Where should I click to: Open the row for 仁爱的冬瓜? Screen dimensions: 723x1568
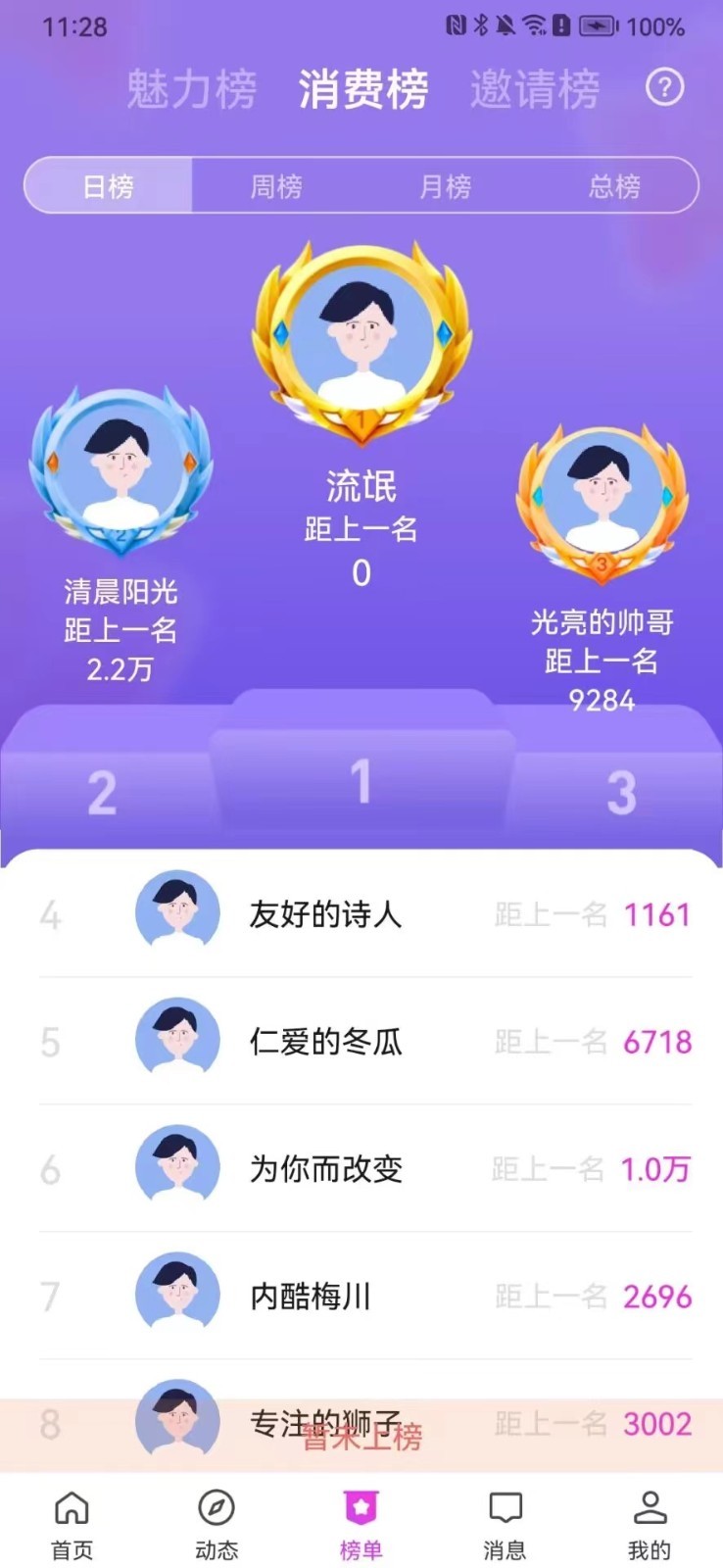364,1042
